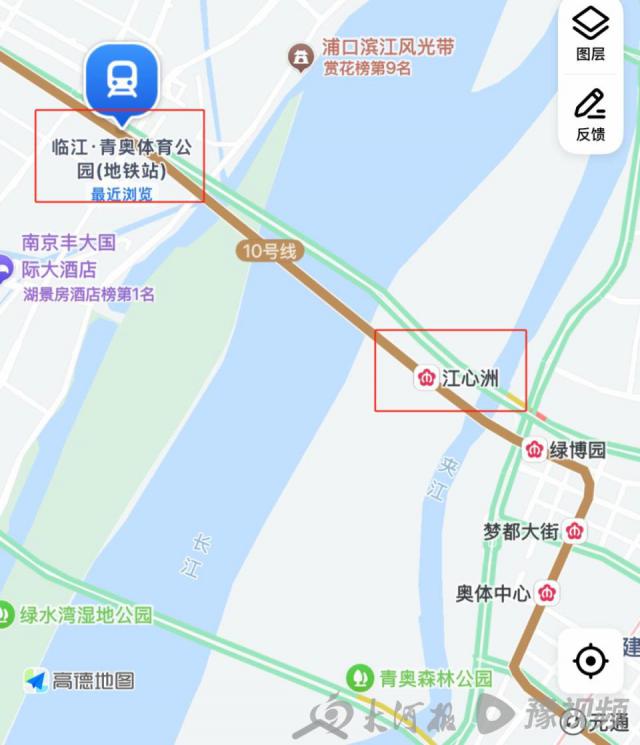Select the 梦都大街 metro station marker
640x745 pixels.
coord(575,532)
